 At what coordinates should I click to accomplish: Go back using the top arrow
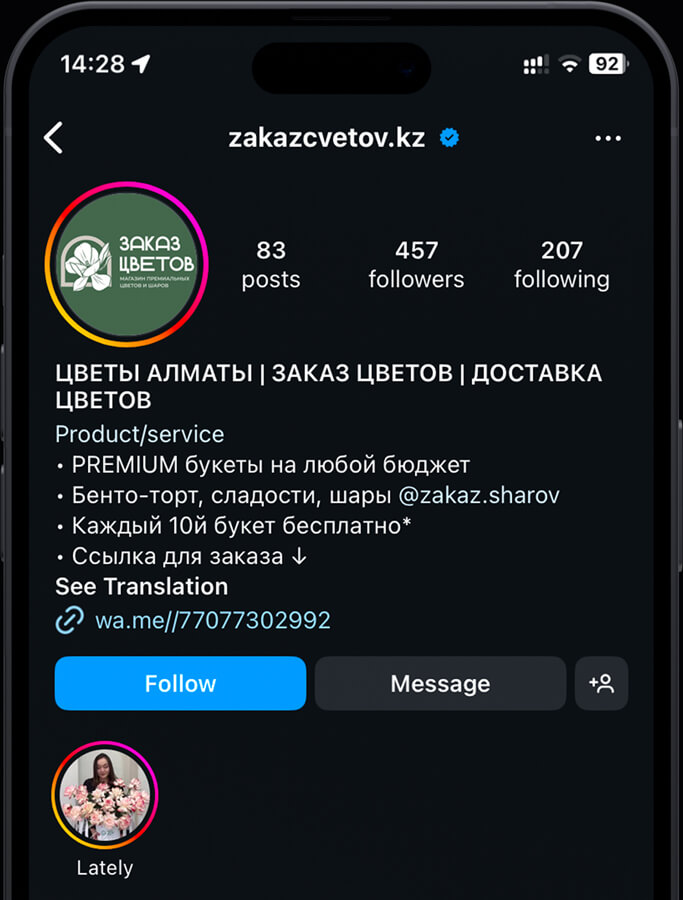pyautogui.click(x=54, y=138)
